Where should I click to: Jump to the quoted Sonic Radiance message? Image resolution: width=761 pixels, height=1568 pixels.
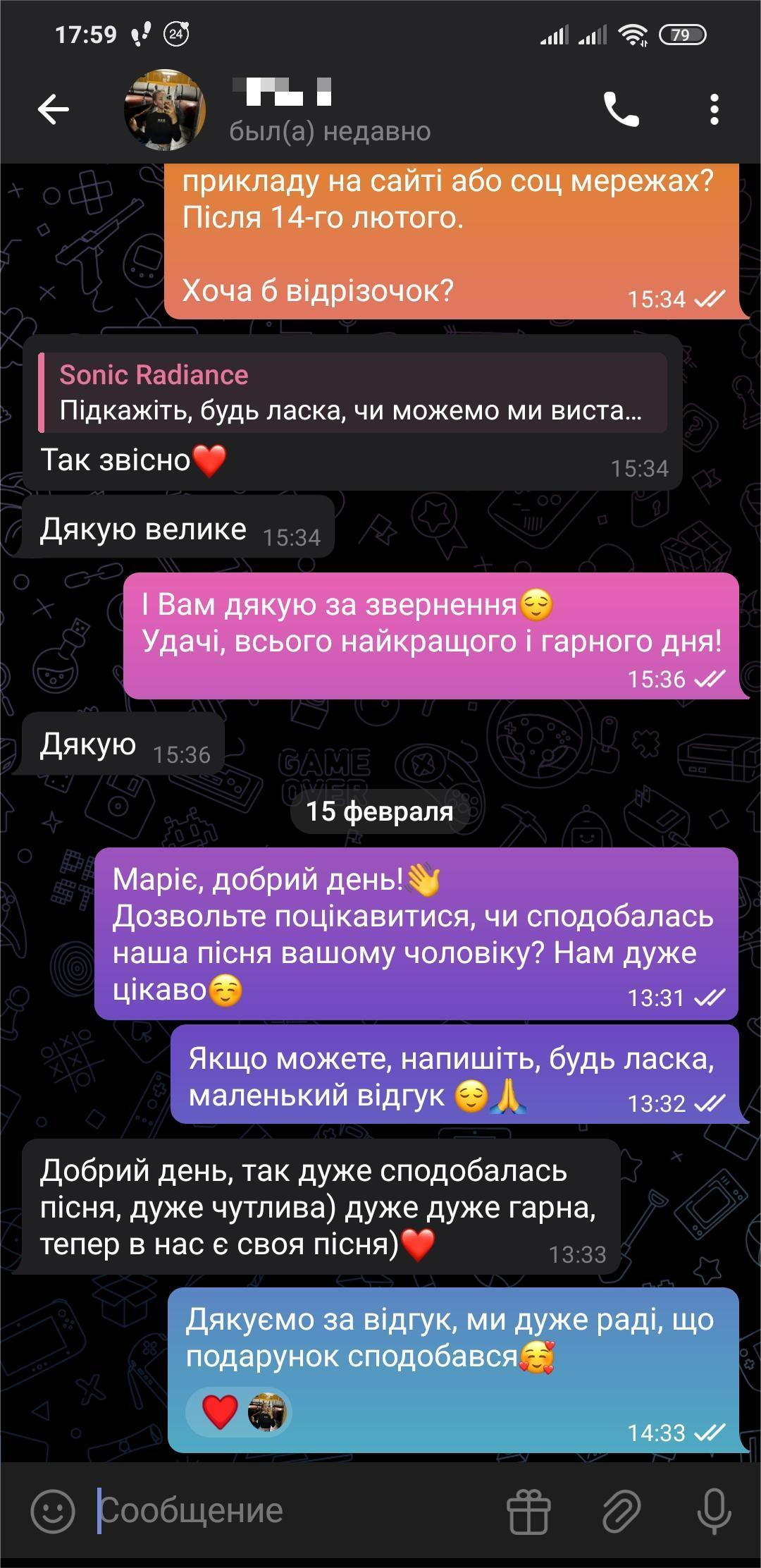(x=352, y=393)
